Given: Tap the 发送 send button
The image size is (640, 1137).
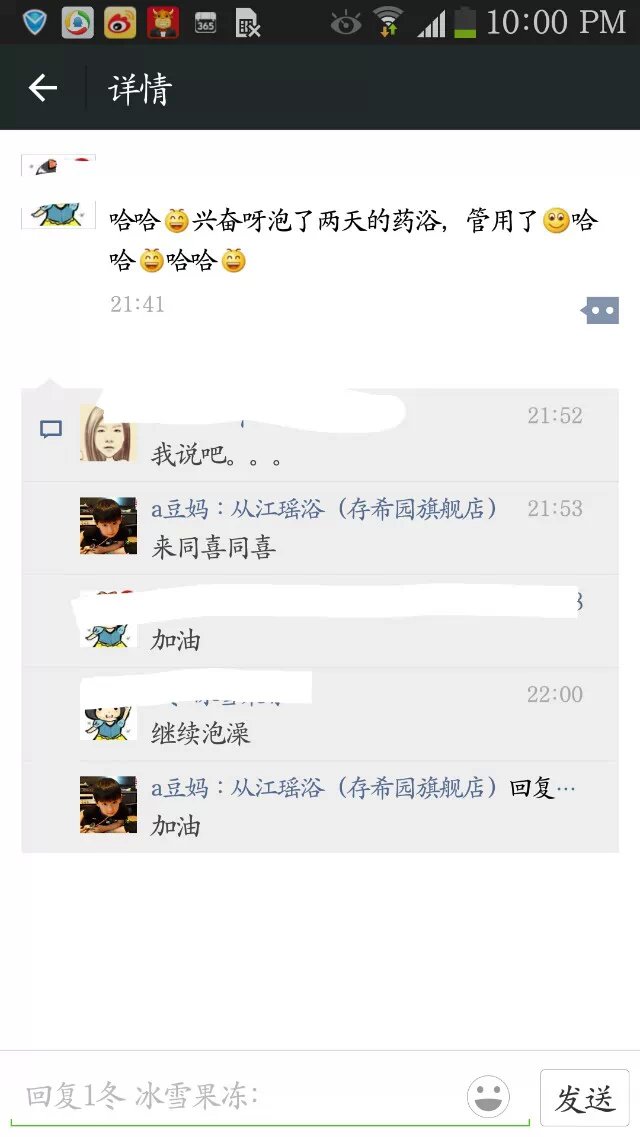Looking at the screenshot, I should click(584, 1098).
